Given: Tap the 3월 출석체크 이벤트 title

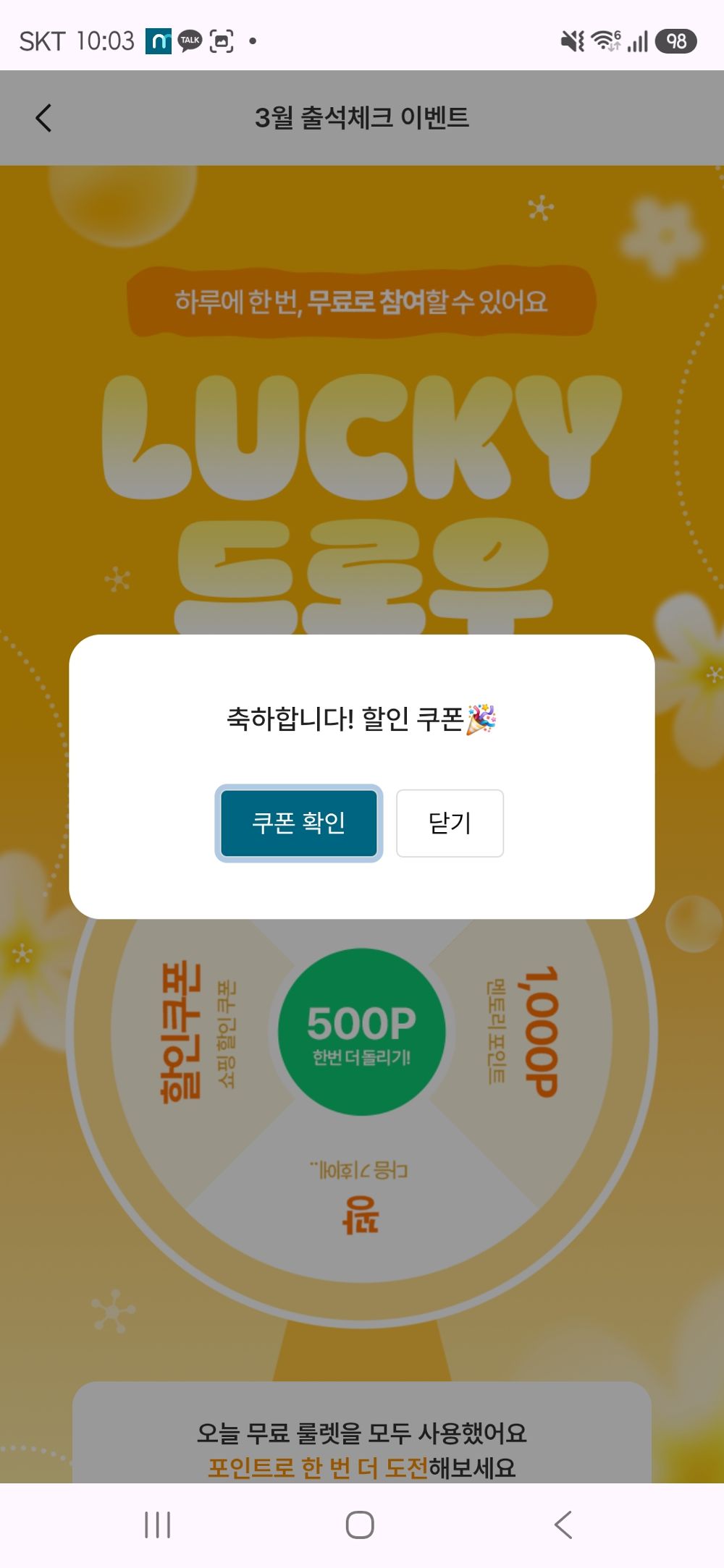Looking at the screenshot, I should click(362, 117).
